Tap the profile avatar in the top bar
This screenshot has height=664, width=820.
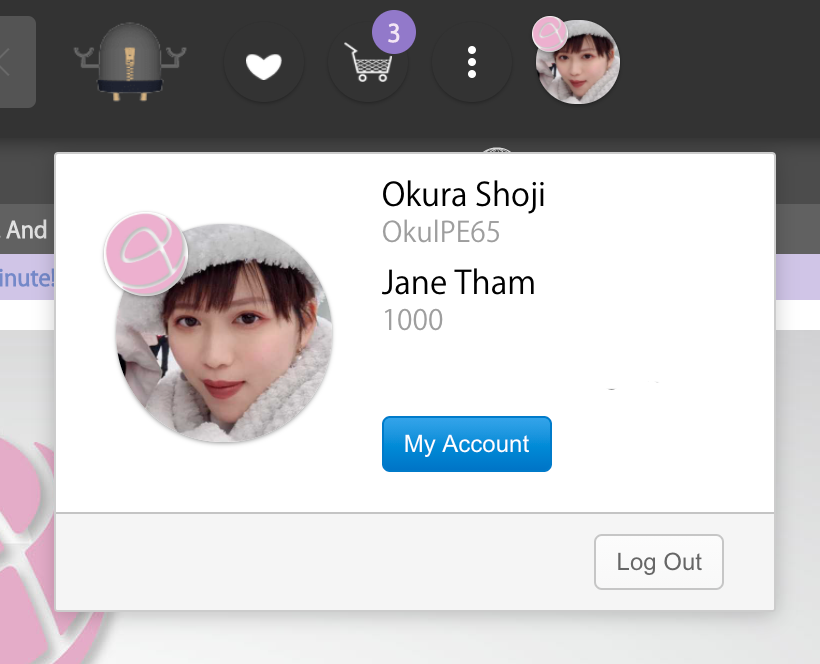point(579,62)
